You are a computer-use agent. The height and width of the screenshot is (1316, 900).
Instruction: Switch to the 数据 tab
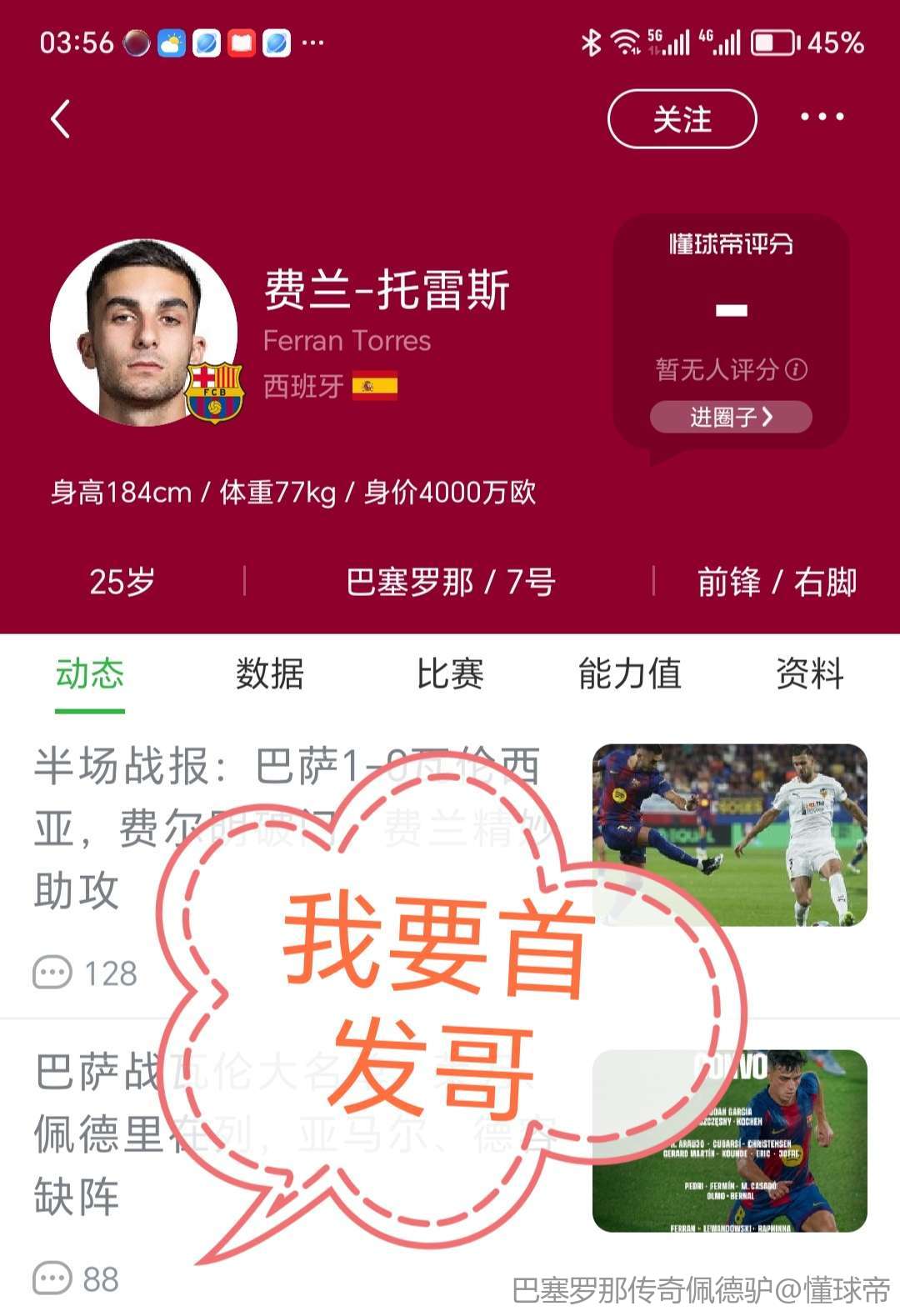coord(269,673)
